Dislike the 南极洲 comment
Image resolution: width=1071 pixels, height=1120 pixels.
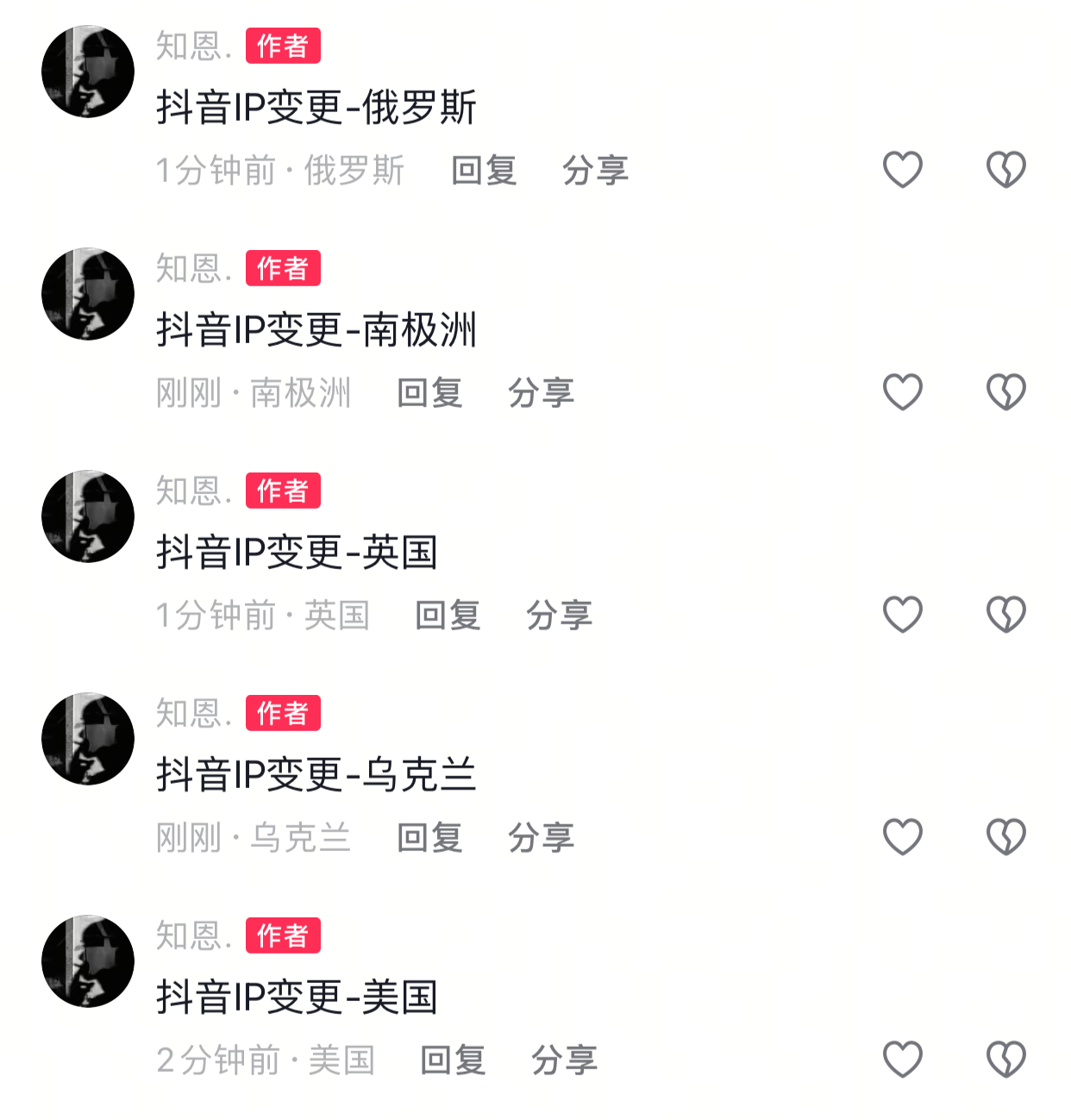pos(1005,392)
